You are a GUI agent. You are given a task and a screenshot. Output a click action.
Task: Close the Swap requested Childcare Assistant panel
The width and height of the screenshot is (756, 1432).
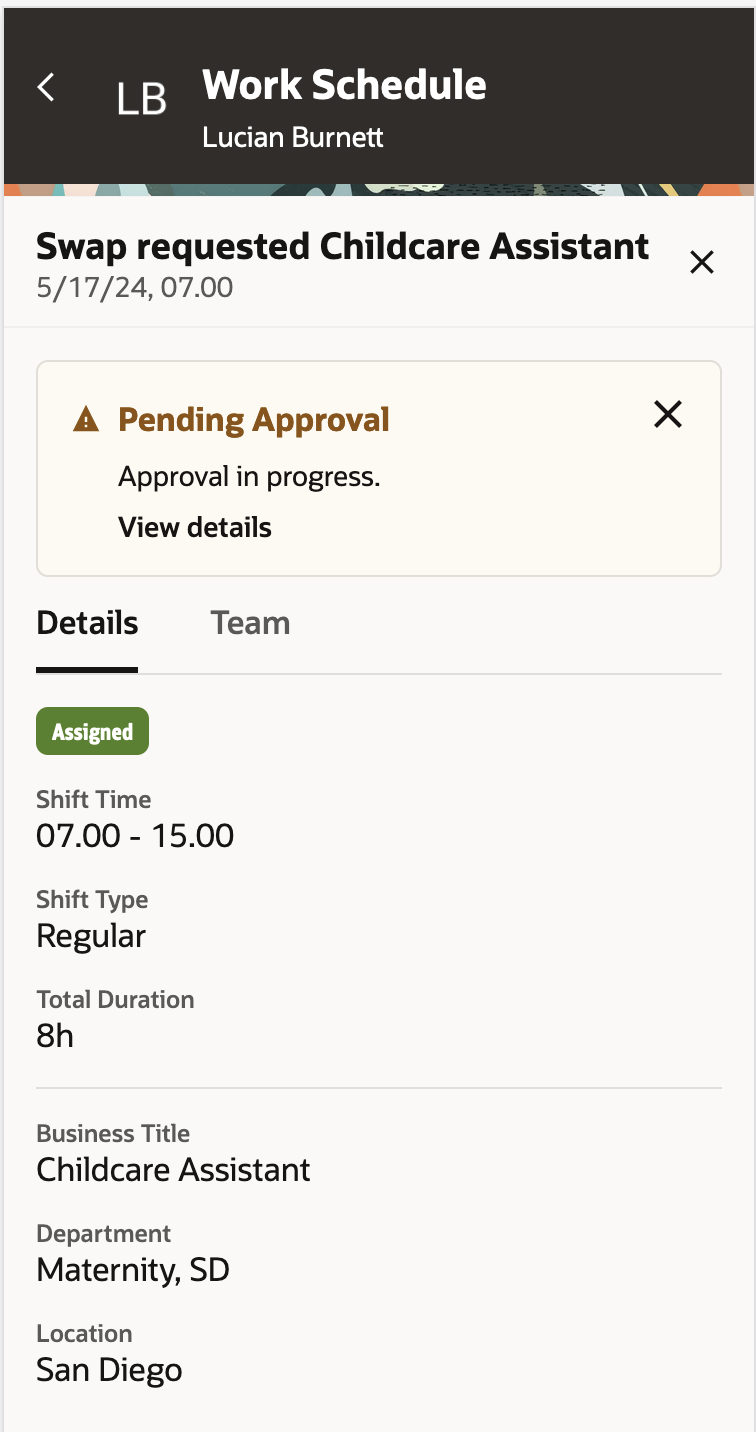point(702,262)
